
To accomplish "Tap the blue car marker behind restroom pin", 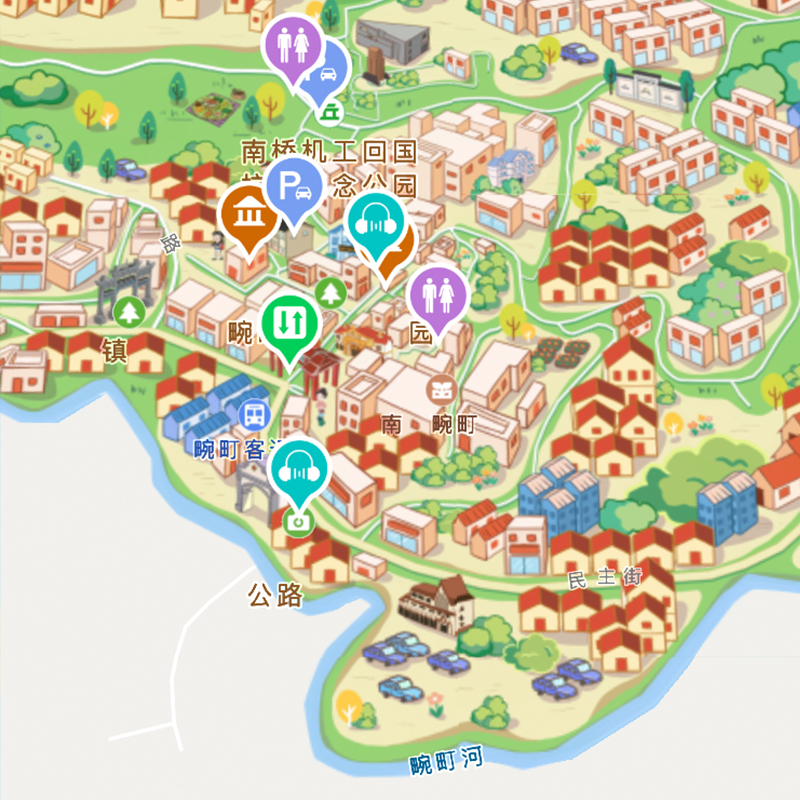I will (330, 75).
